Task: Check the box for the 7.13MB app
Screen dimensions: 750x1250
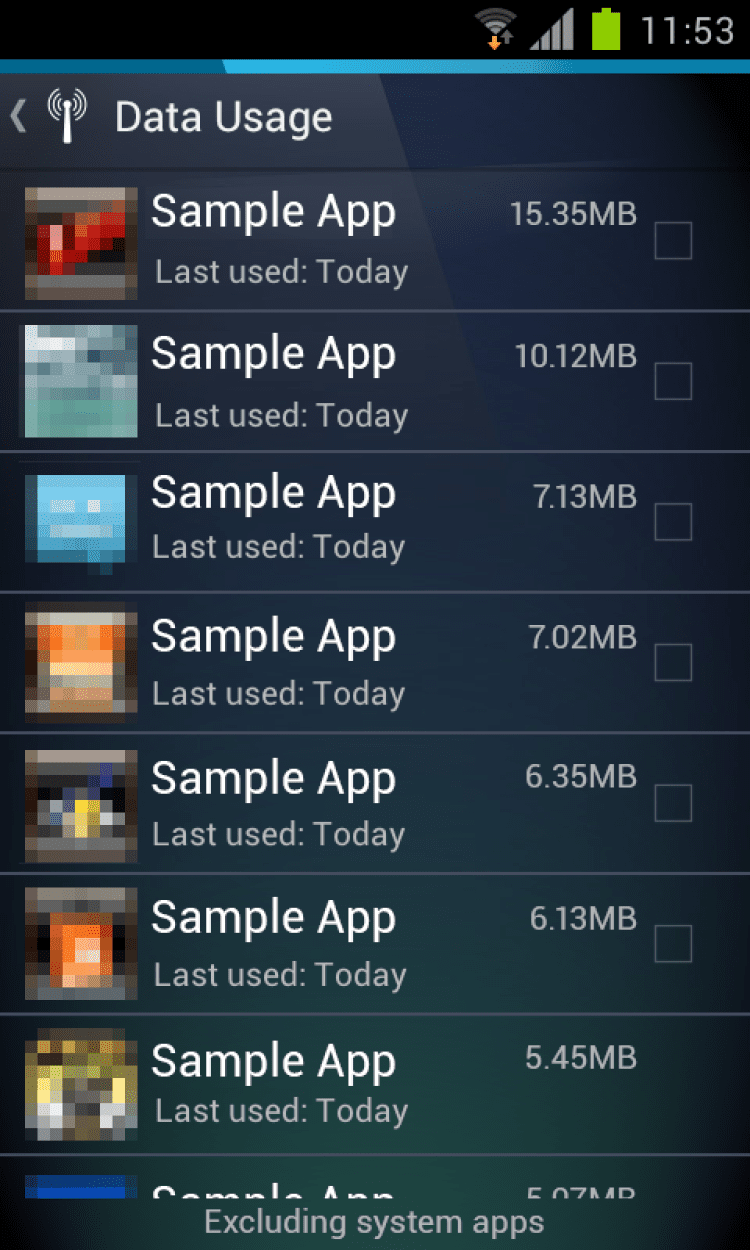Action: [673, 521]
